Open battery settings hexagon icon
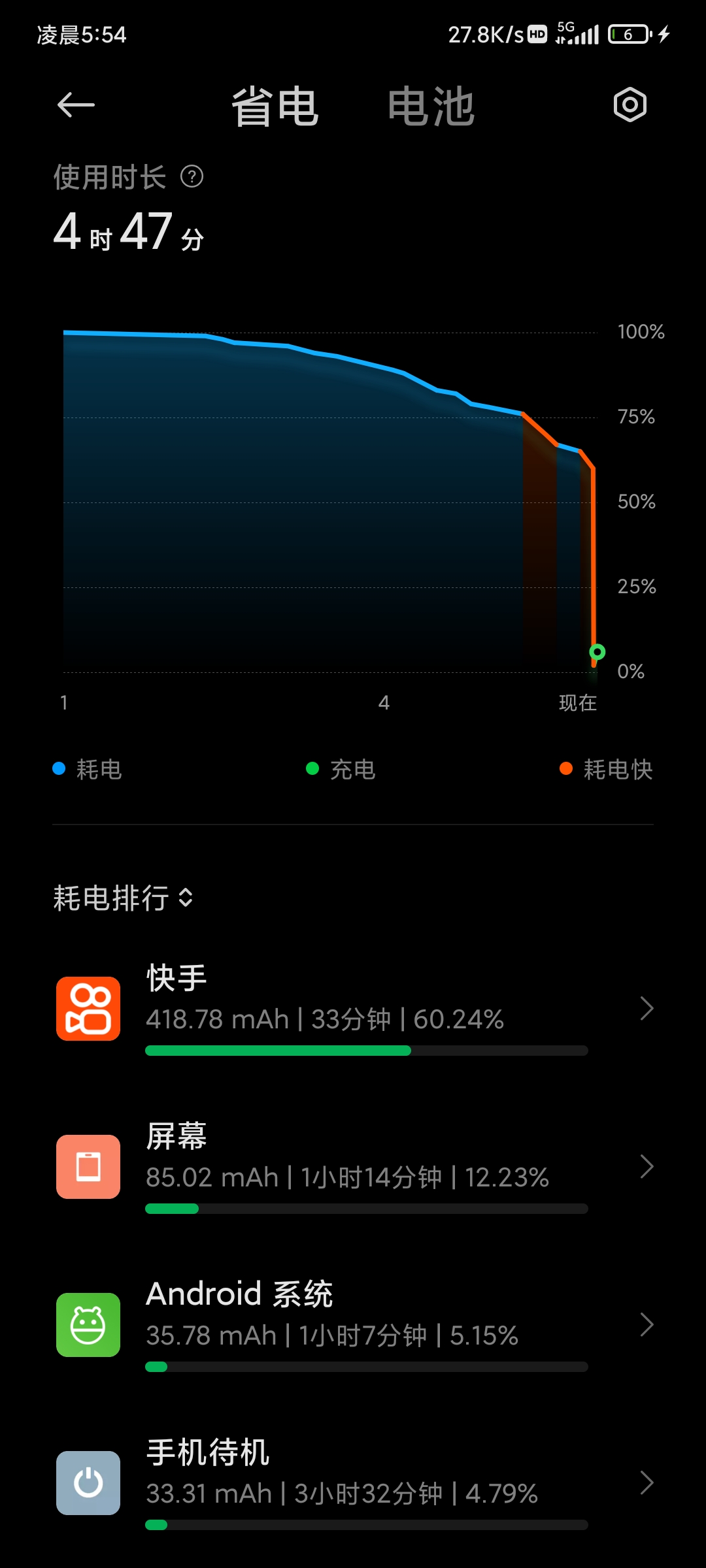 point(630,105)
